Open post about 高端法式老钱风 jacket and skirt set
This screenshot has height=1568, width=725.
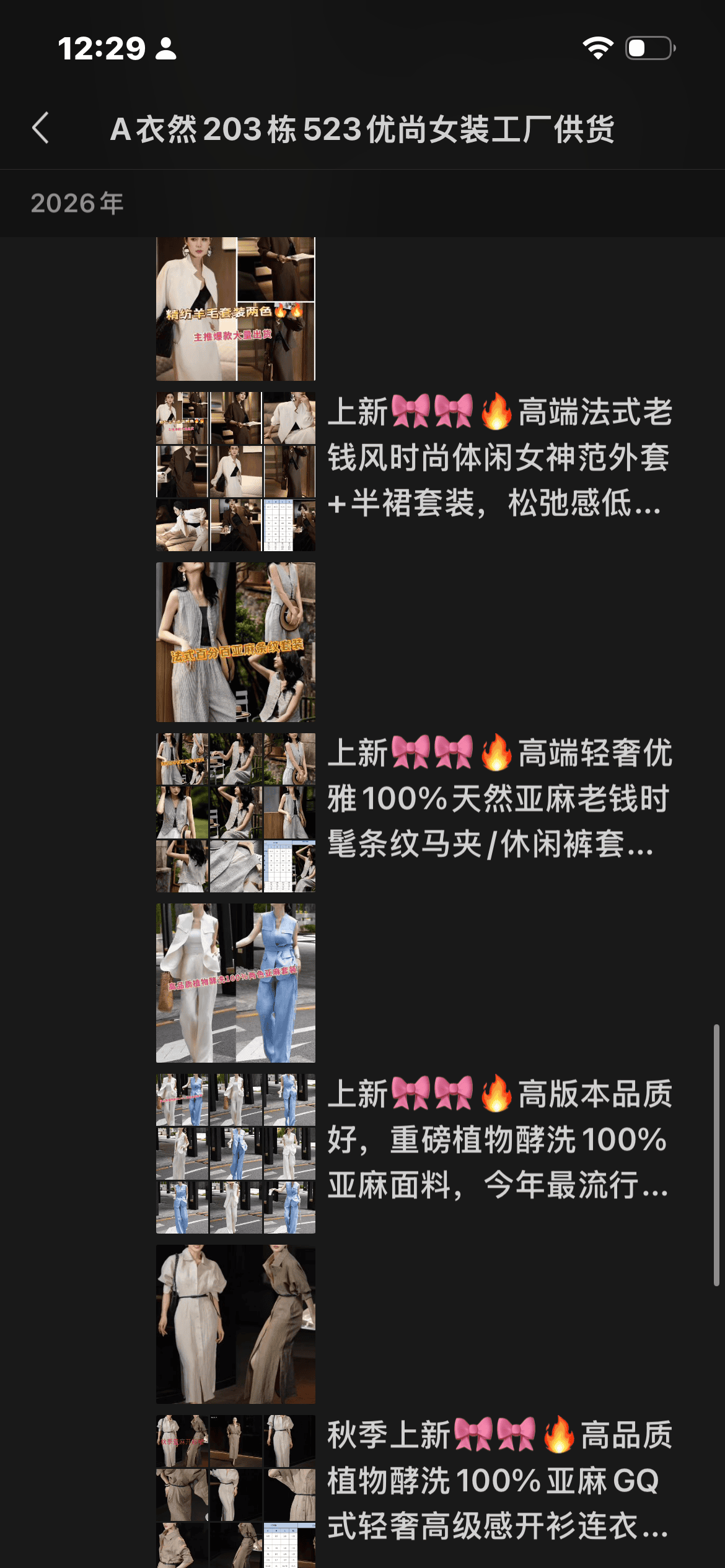499,457
